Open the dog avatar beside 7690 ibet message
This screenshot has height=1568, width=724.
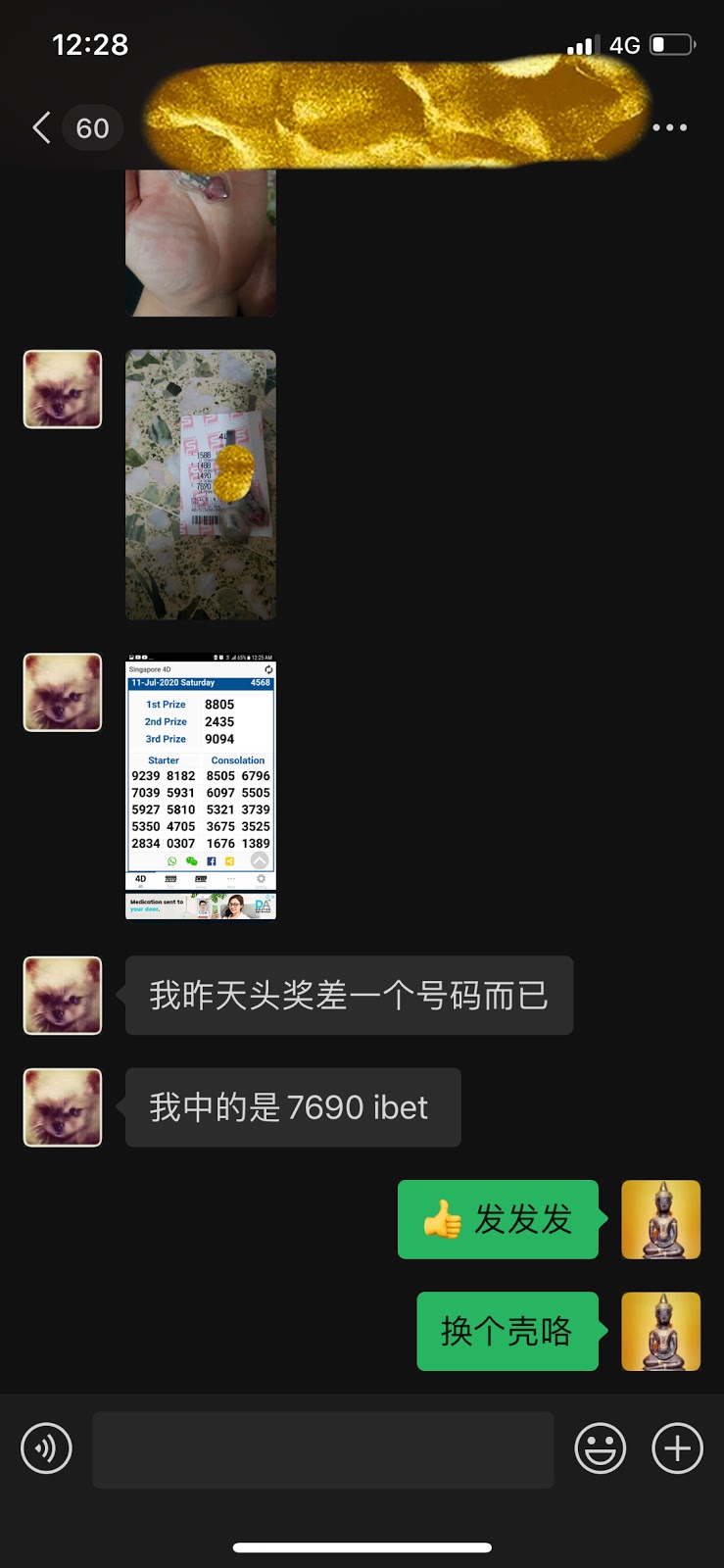(63, 1107)
